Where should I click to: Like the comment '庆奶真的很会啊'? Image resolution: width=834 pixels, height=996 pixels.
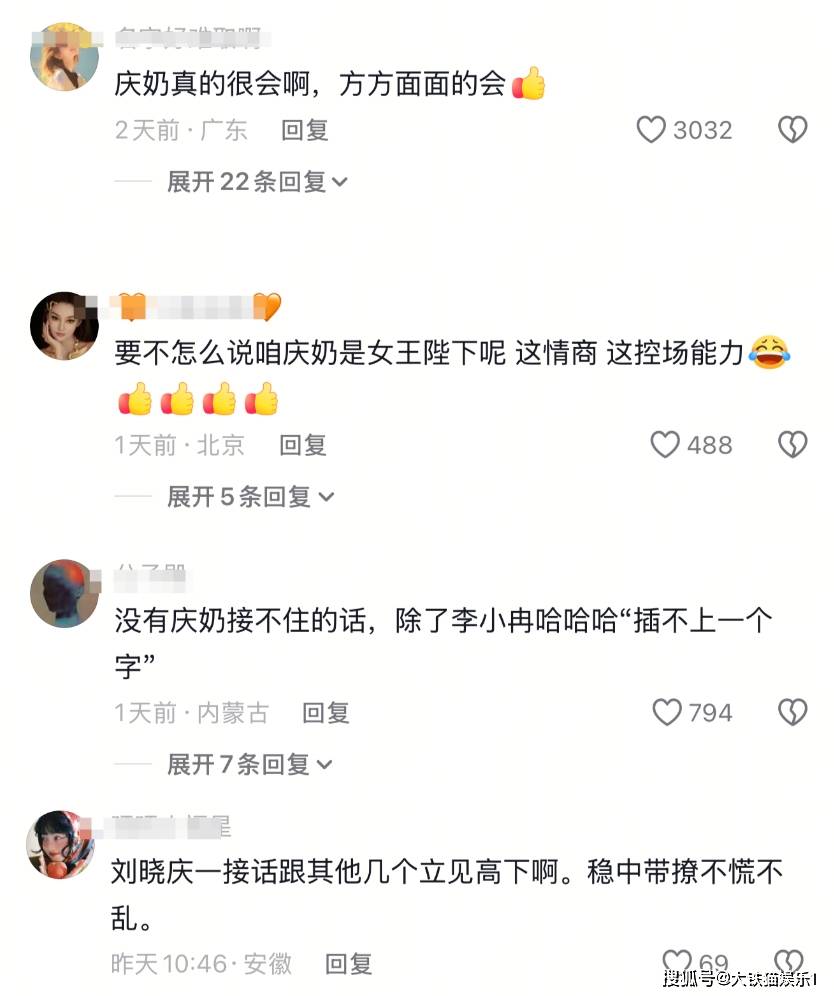pyautogui.click(x=652, y=130)
